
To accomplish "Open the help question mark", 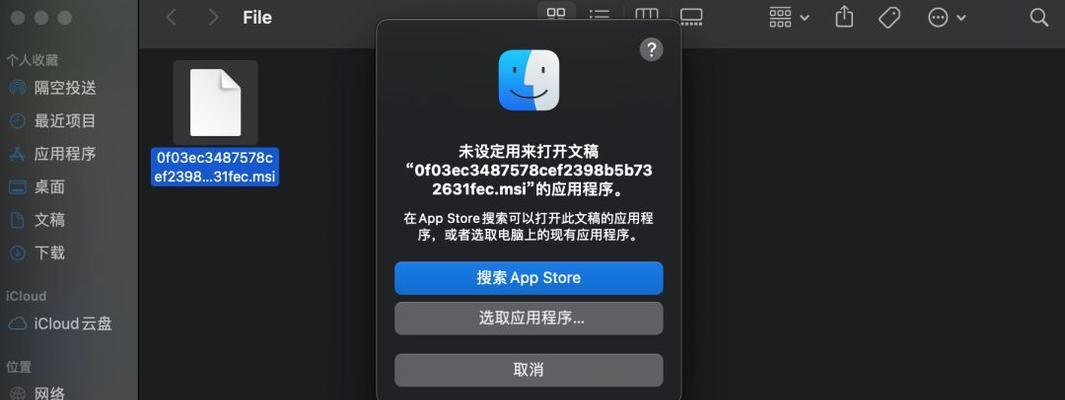I will click(x=651, y=50).
